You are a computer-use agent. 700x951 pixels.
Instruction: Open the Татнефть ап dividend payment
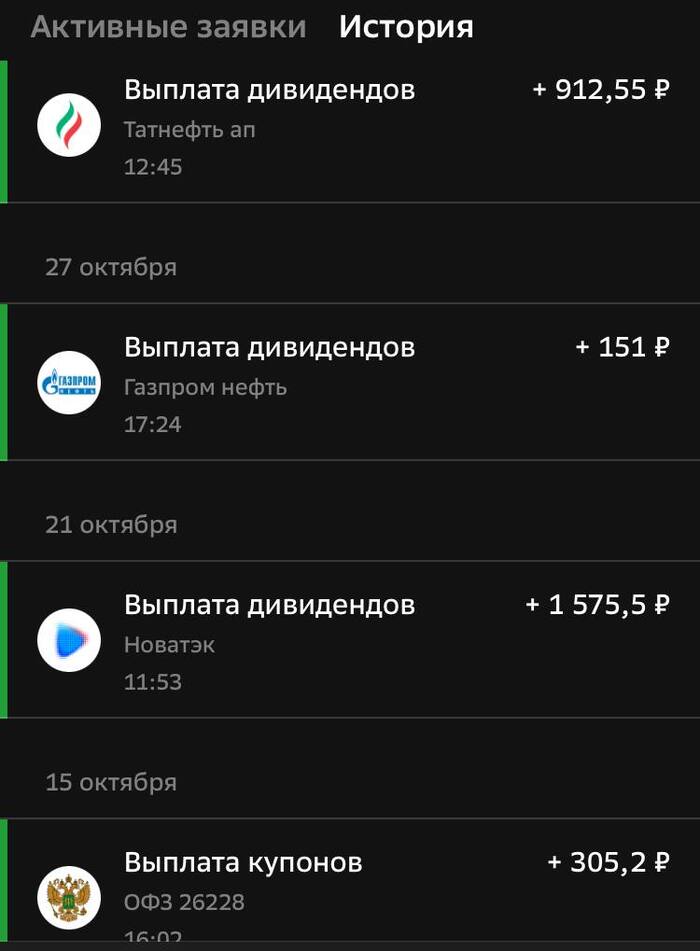pos(350,131)
